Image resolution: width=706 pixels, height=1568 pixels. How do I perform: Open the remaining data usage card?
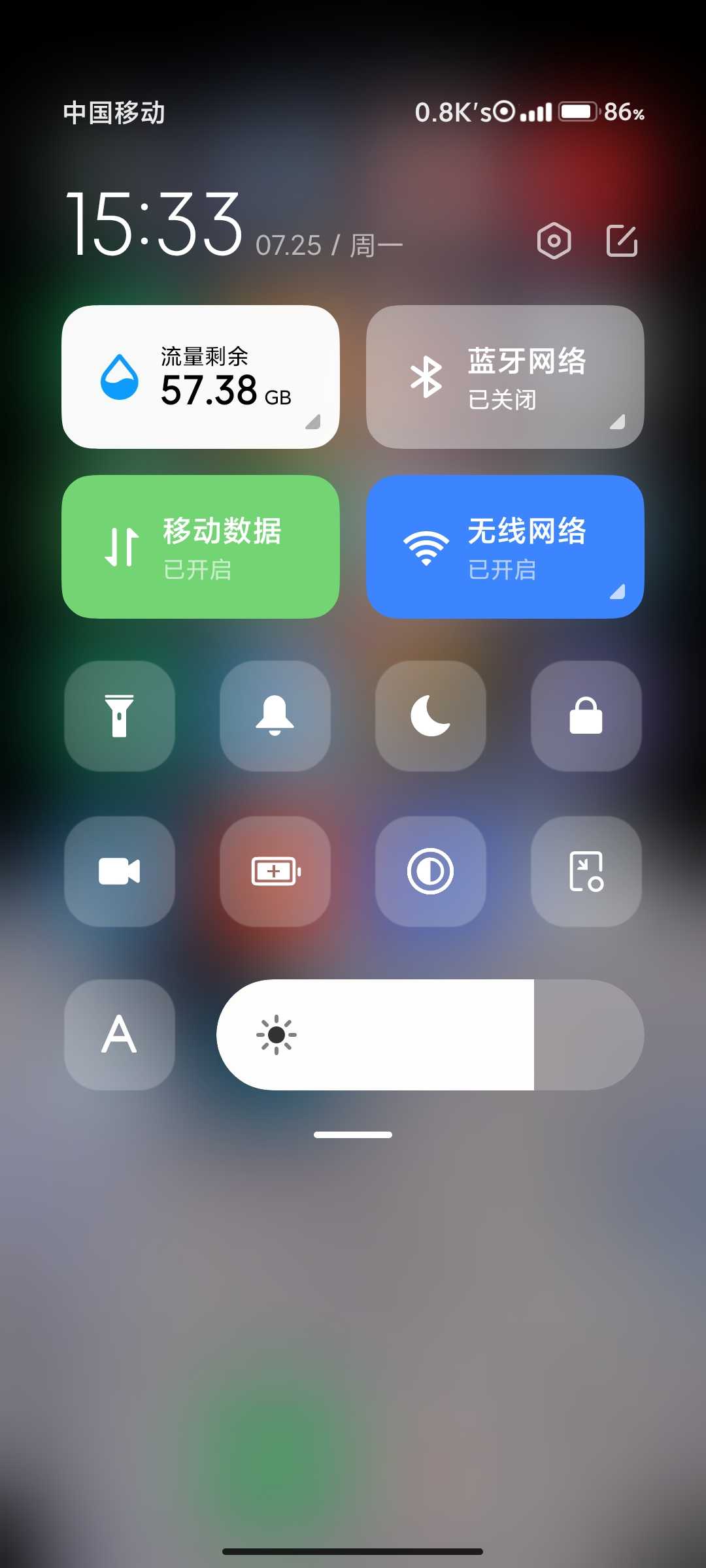tap(201, 377)
